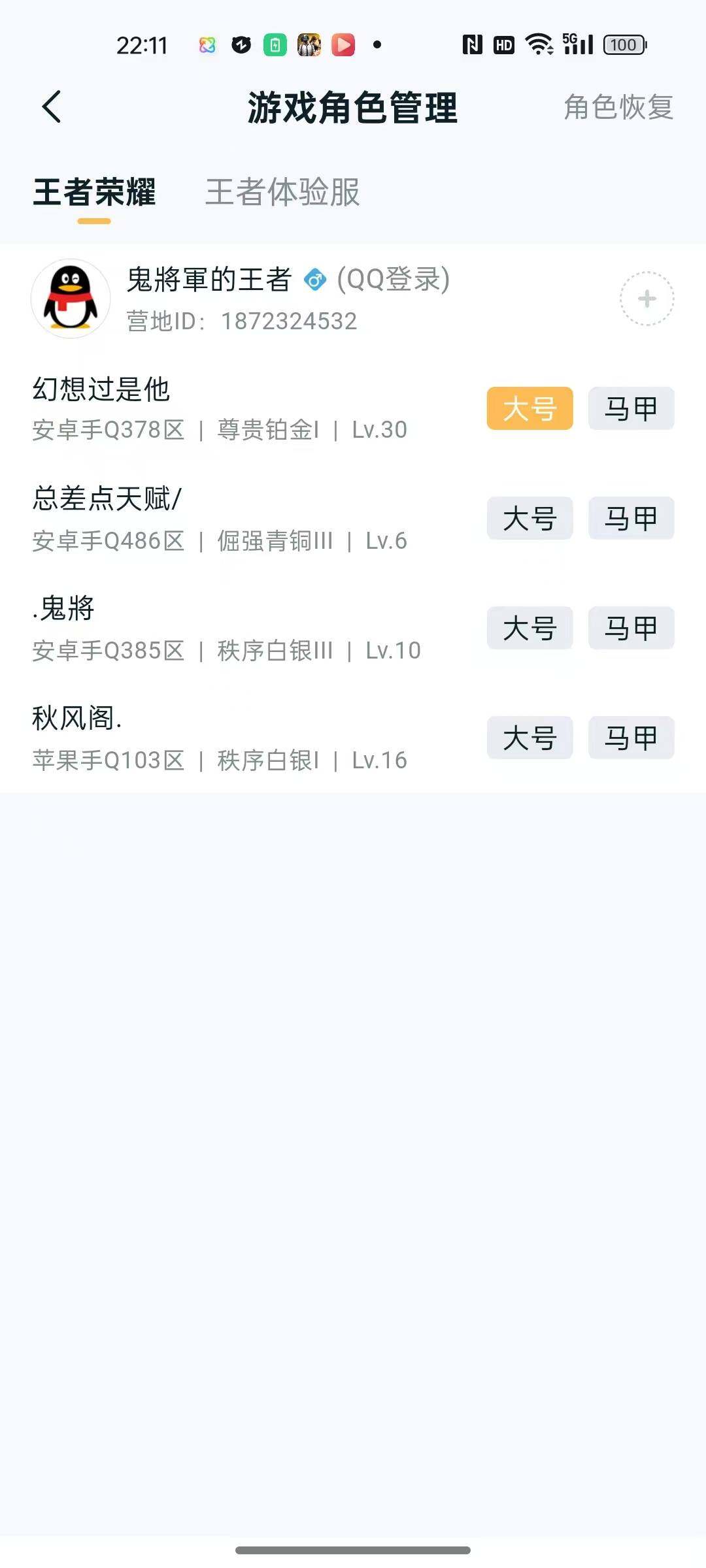The image size is (706, 1568).
Task: Tap 大号 for character 秋风阁.
Action: pyautogui.click(x=529, y=738)
